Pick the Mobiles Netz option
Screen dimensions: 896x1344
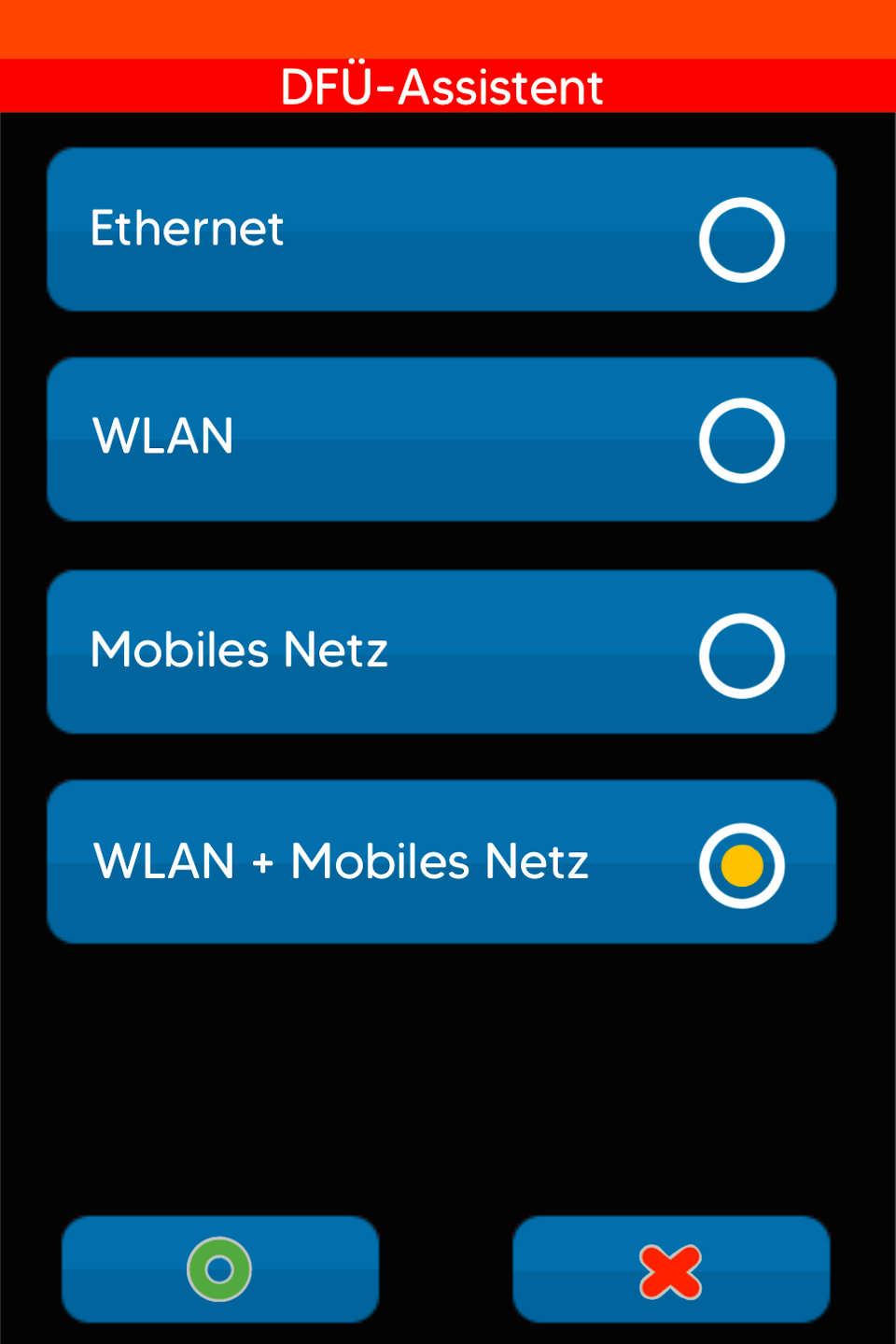tap(441, 652)
